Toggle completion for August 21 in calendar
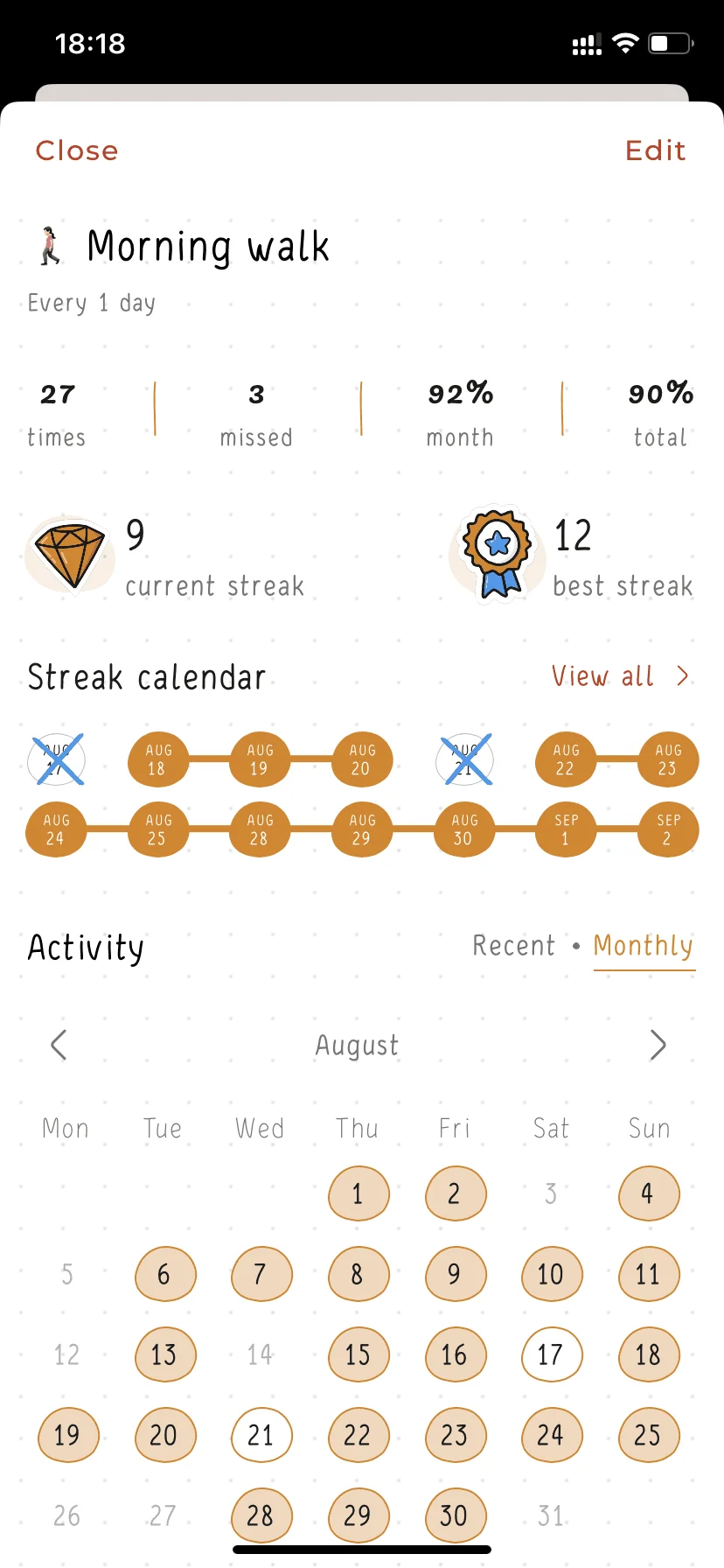The height and width of the screenshot is (1568, 724). coord(261,1435)
